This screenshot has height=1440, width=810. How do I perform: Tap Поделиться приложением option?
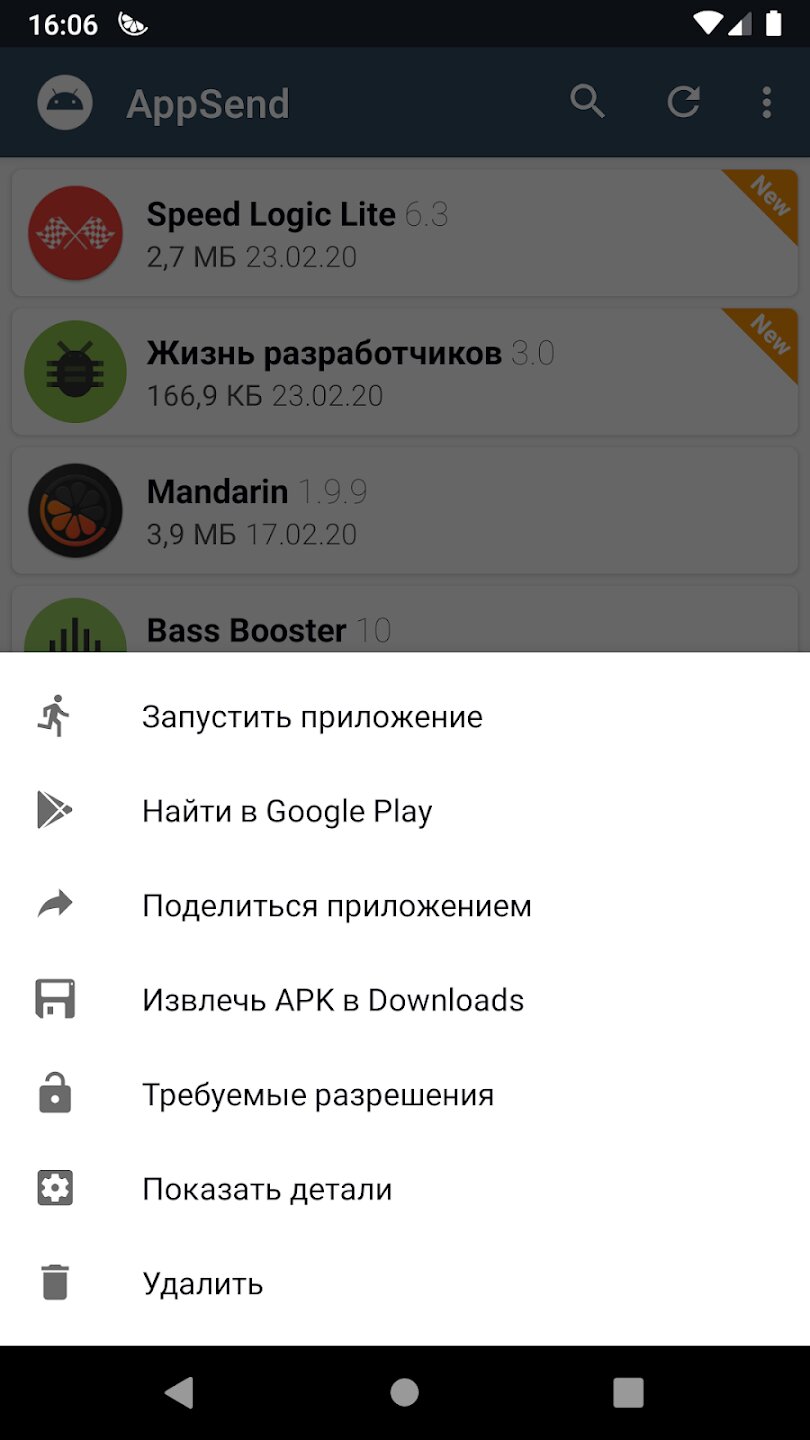pos(336,906)
